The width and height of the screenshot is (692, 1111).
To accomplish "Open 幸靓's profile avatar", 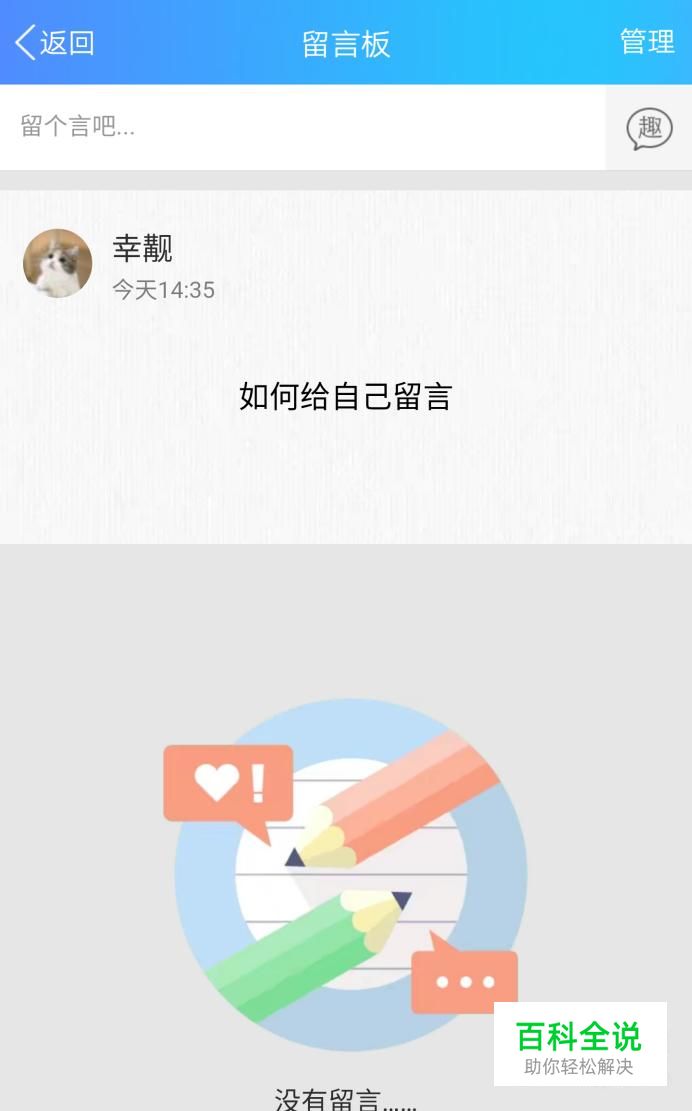I will 58,264.
